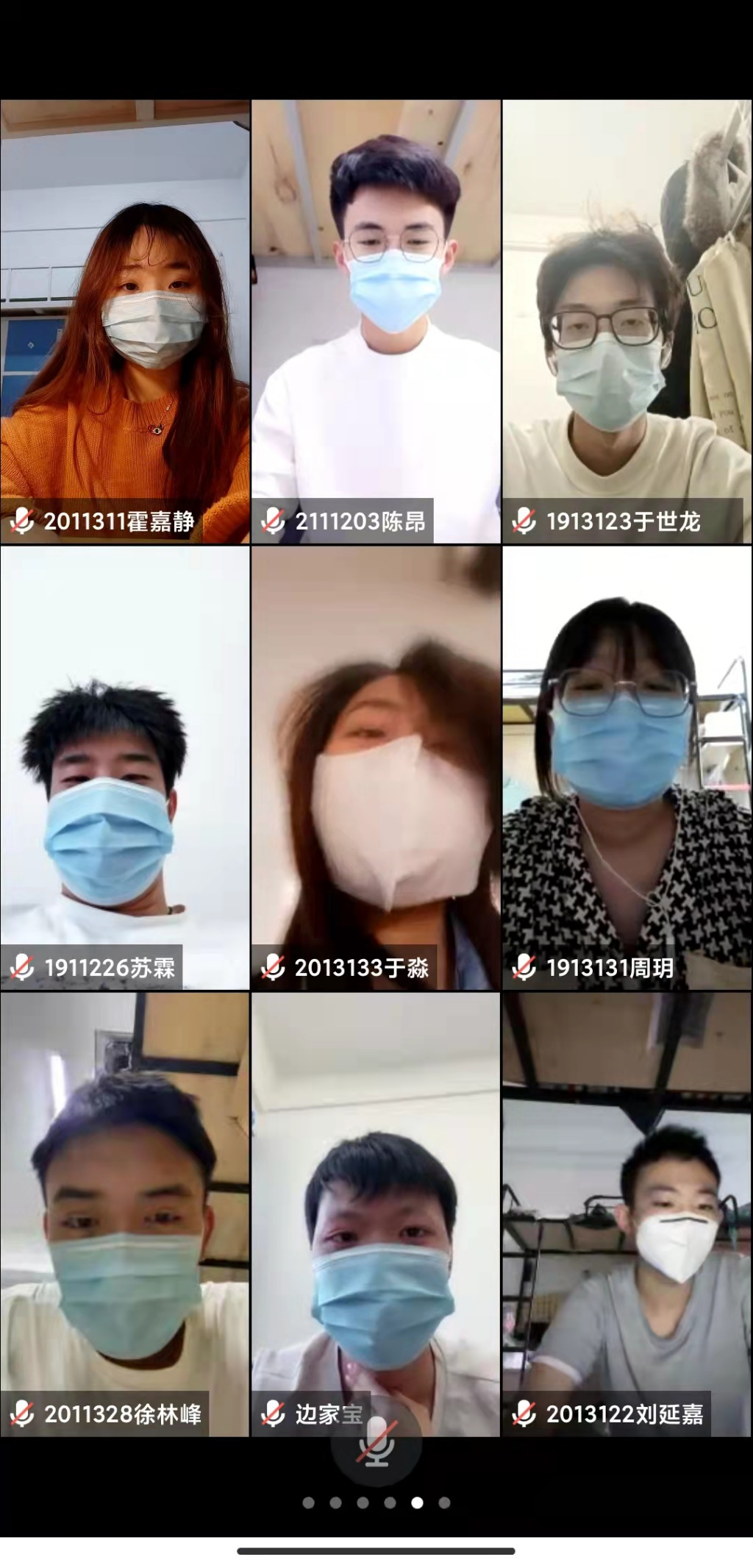
Task: Jump to the first page indicator dot
Action: click(309, 1503)
